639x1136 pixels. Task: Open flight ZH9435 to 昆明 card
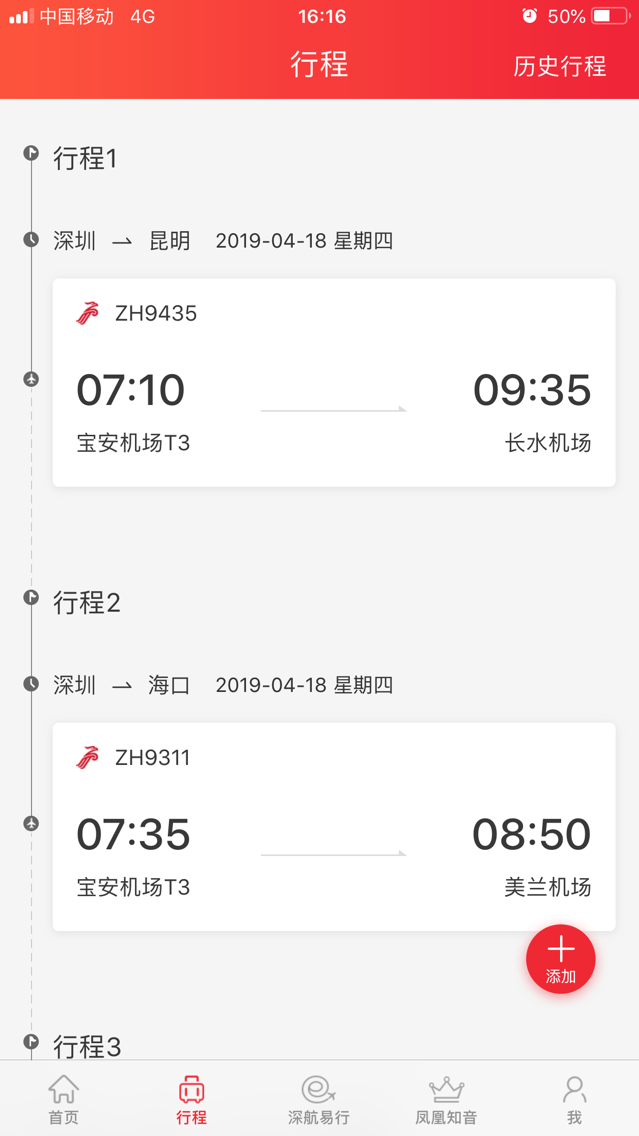(333, 383)
